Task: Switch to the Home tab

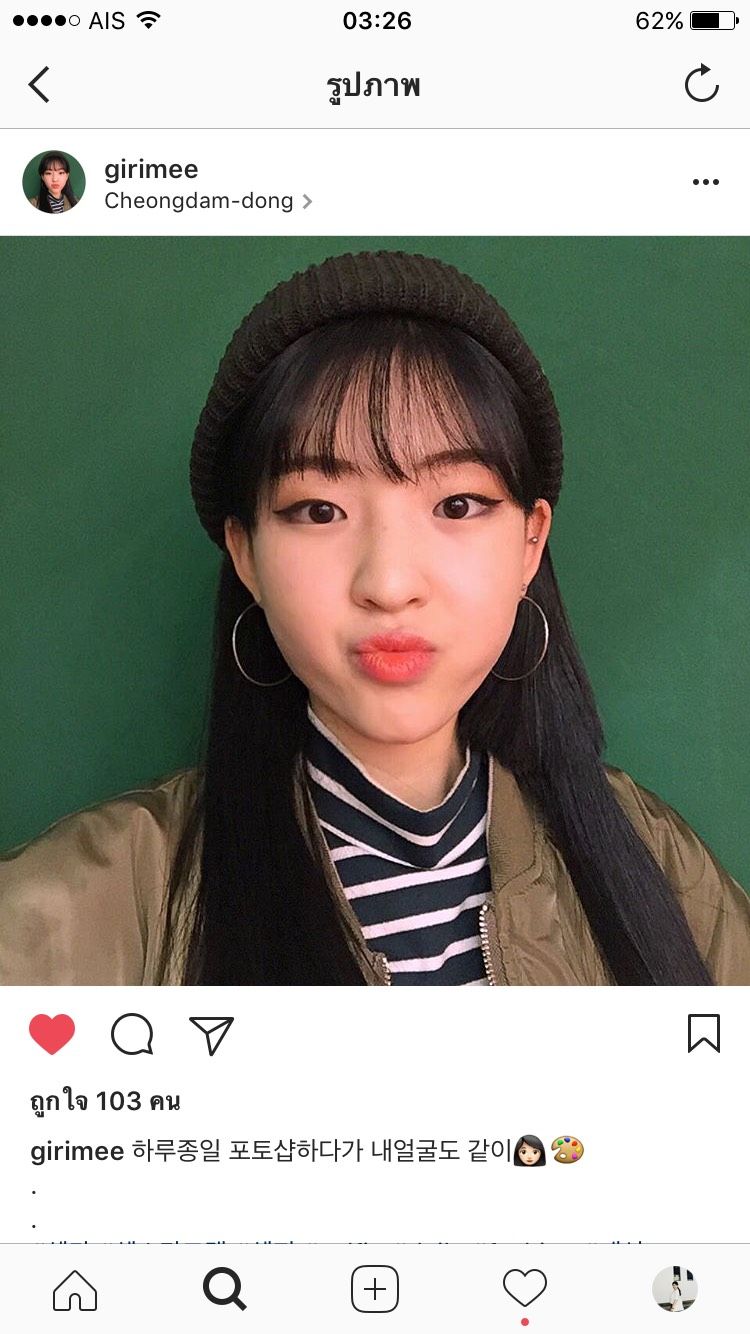Action: (x=75, y=1290)
